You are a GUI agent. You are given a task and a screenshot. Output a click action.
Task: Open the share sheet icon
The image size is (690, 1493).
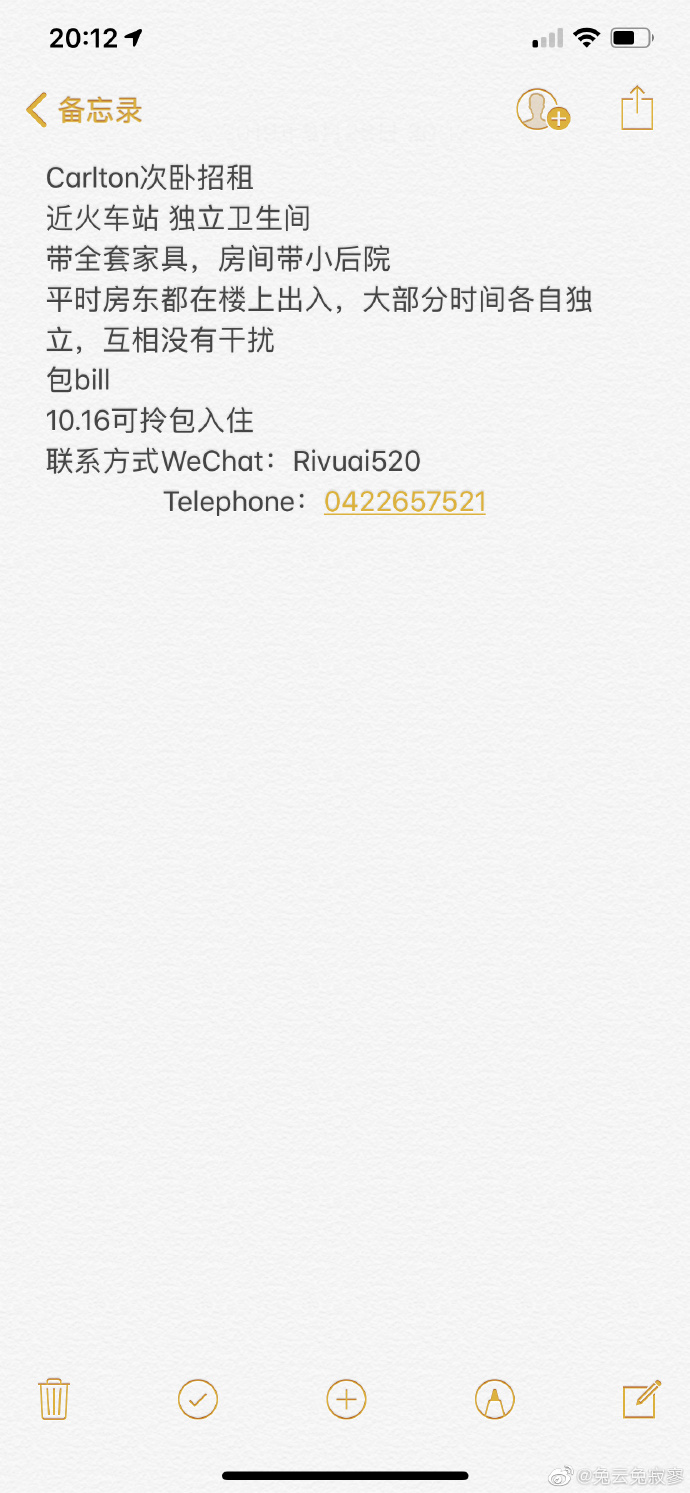coord(637,107)
